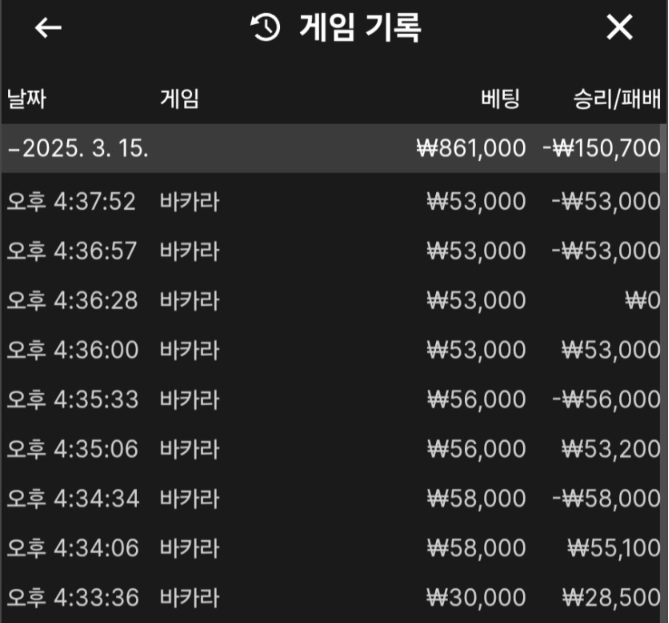
Task: Collapse the 2025. 3. 15. date group
Action: click(80, 149)
